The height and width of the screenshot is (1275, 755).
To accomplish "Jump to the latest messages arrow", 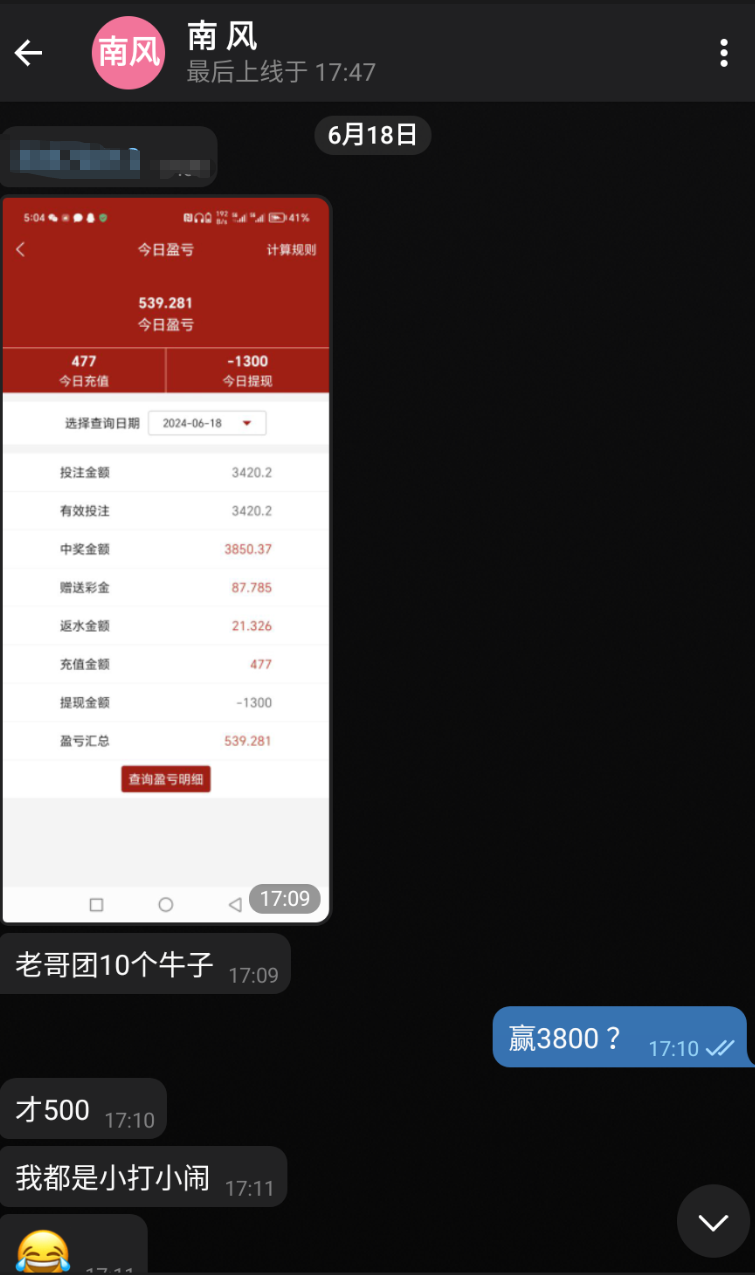I will [712, 1221].
